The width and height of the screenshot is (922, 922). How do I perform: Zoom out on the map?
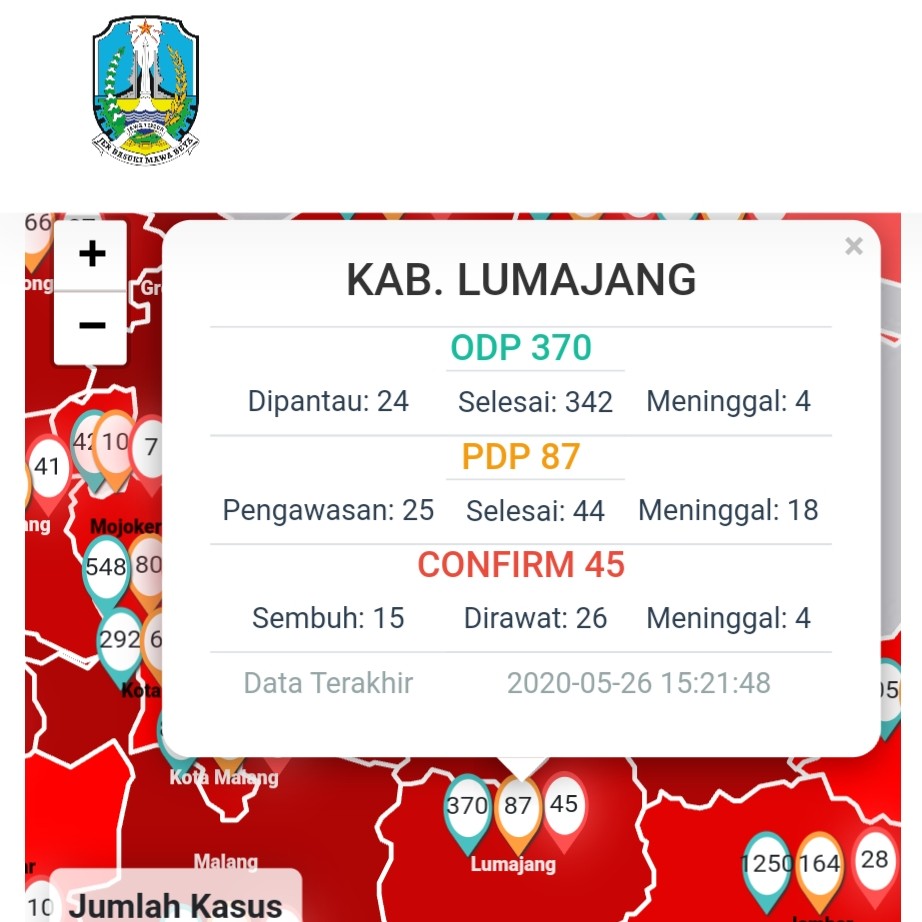91,326
